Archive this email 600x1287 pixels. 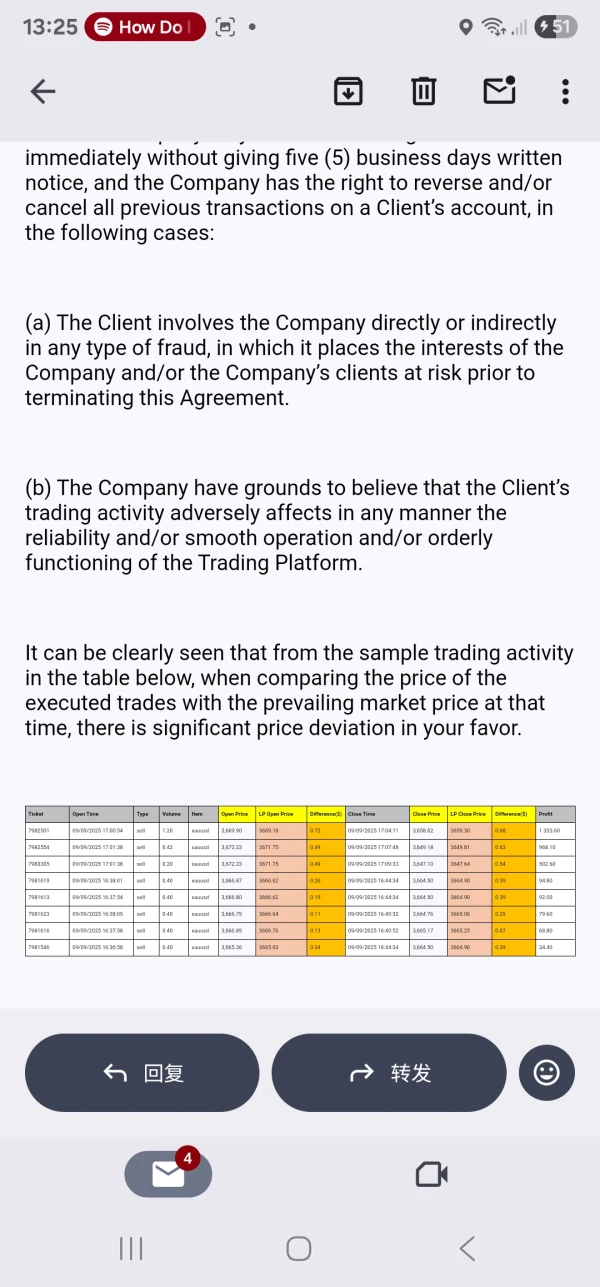[348, 92]
